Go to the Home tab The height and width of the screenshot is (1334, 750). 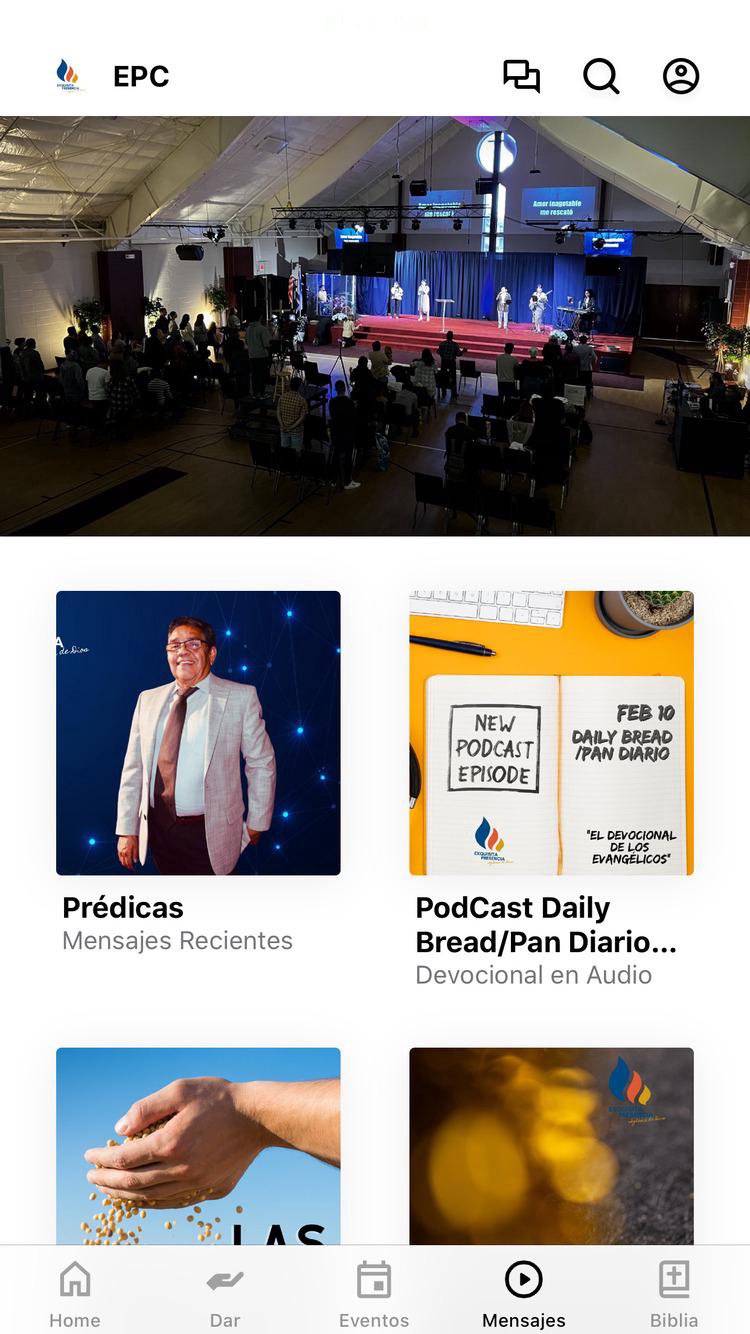(x=75, y=1294)
